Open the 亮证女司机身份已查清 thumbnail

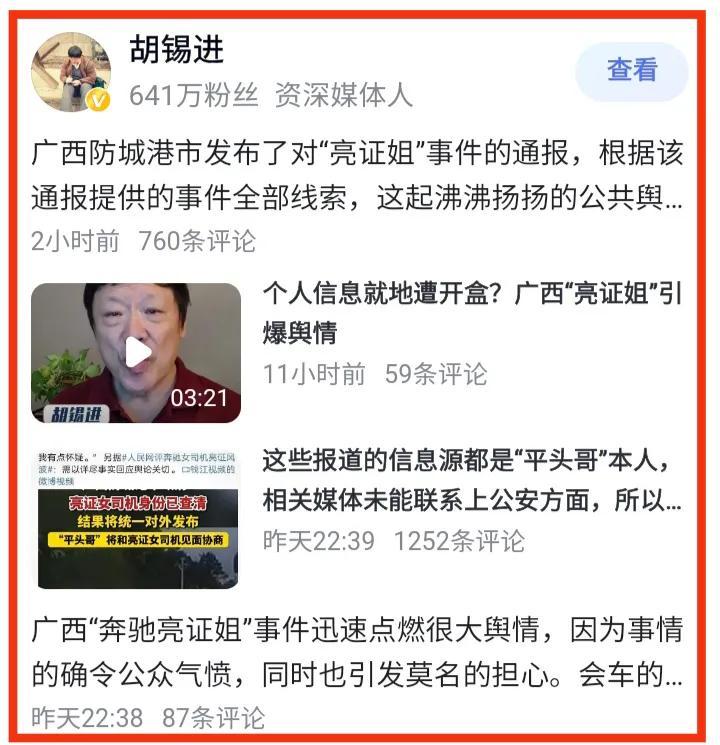(x=137, y=518)
